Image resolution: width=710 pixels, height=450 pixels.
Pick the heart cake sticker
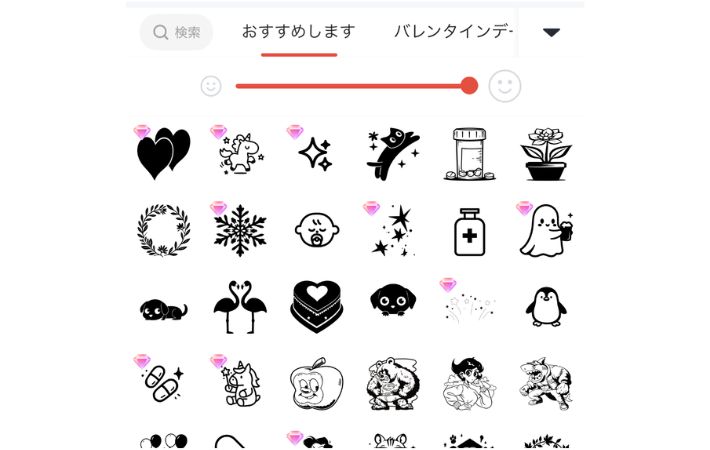[x=316, y=306]
